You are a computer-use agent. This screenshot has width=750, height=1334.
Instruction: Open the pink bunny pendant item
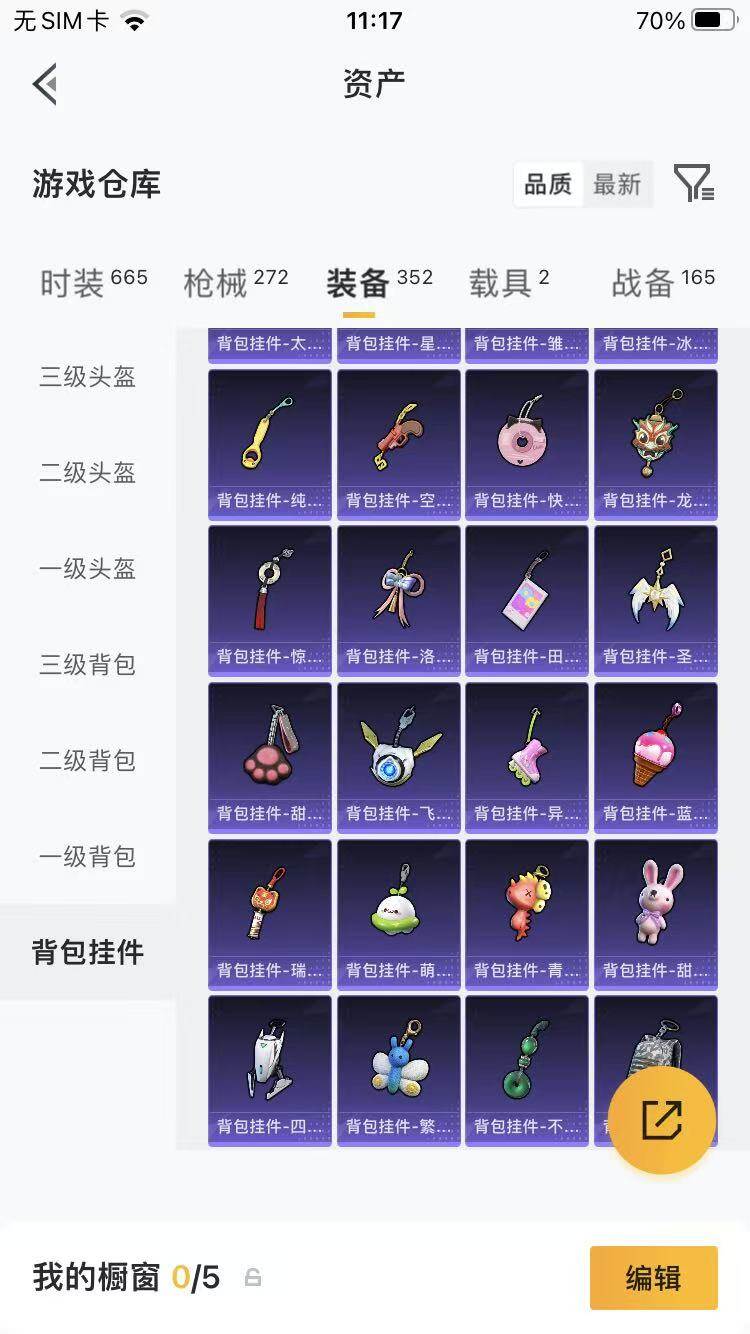[656, 914]
